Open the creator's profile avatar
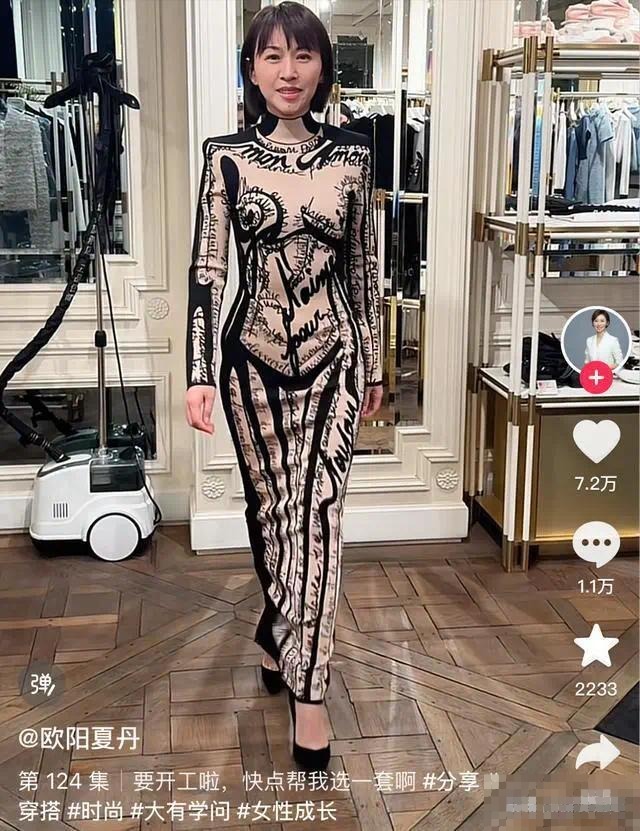 pos(596,340)
